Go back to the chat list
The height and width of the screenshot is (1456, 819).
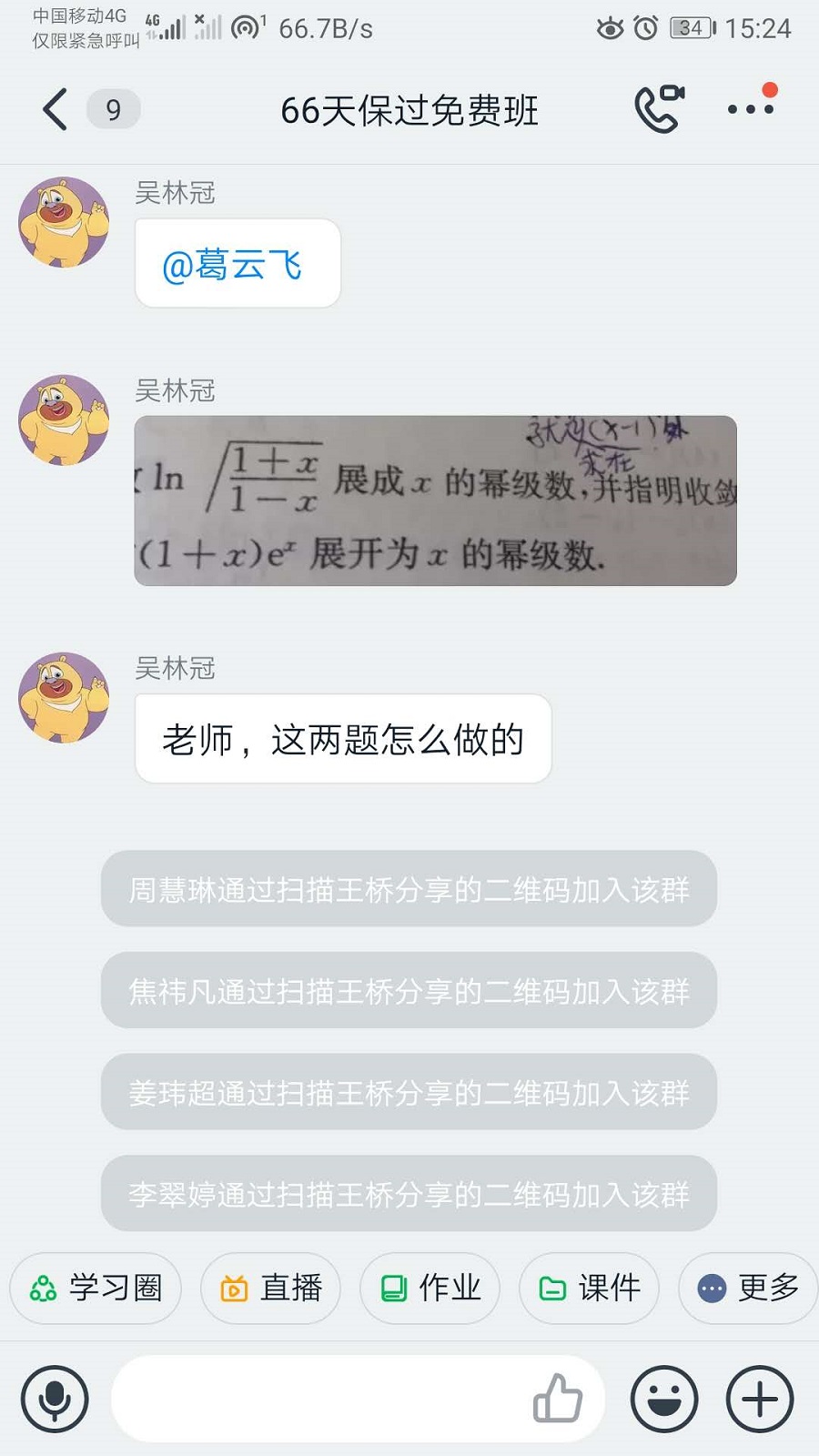56,110
